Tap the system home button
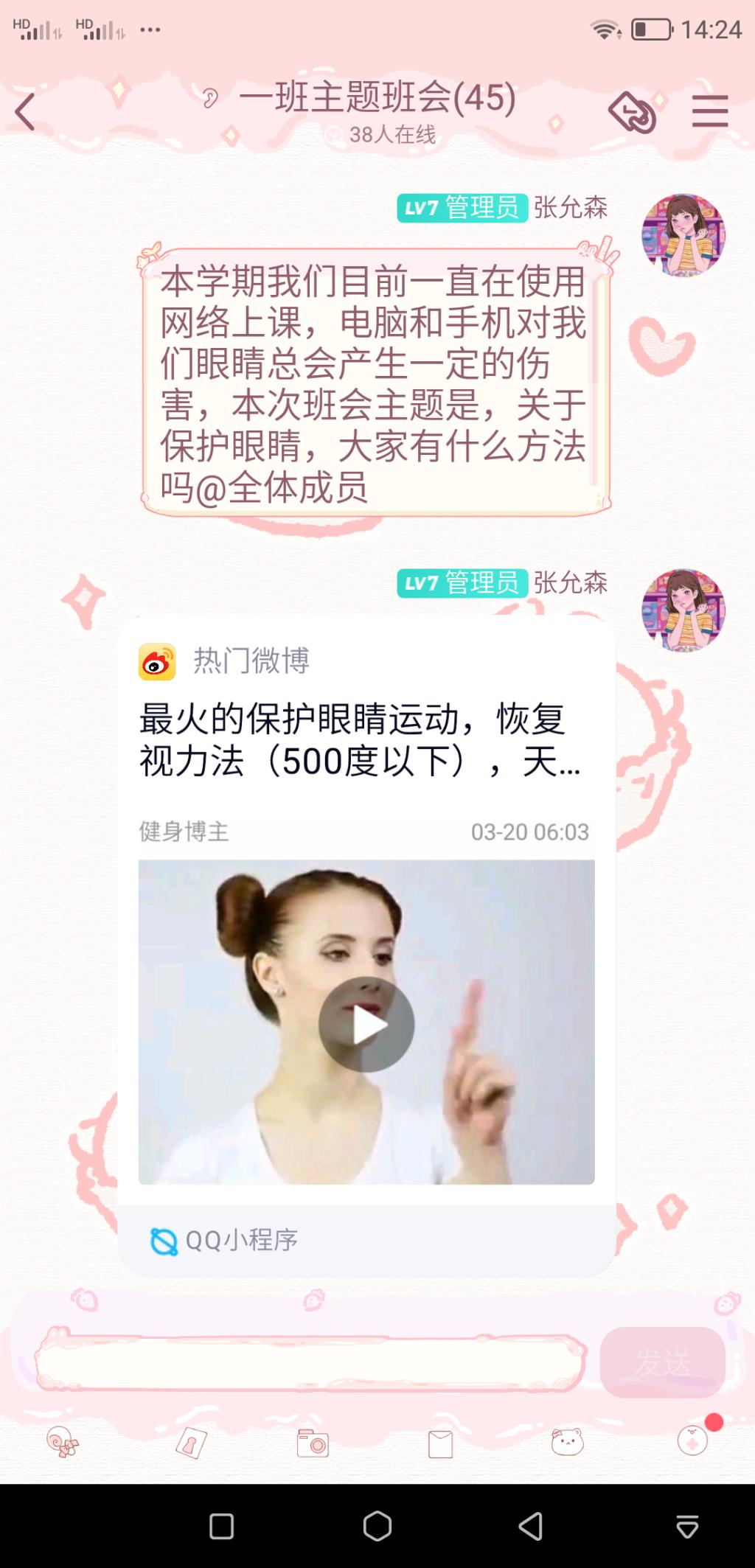The image size is (755, 1568). point(377,1526)
